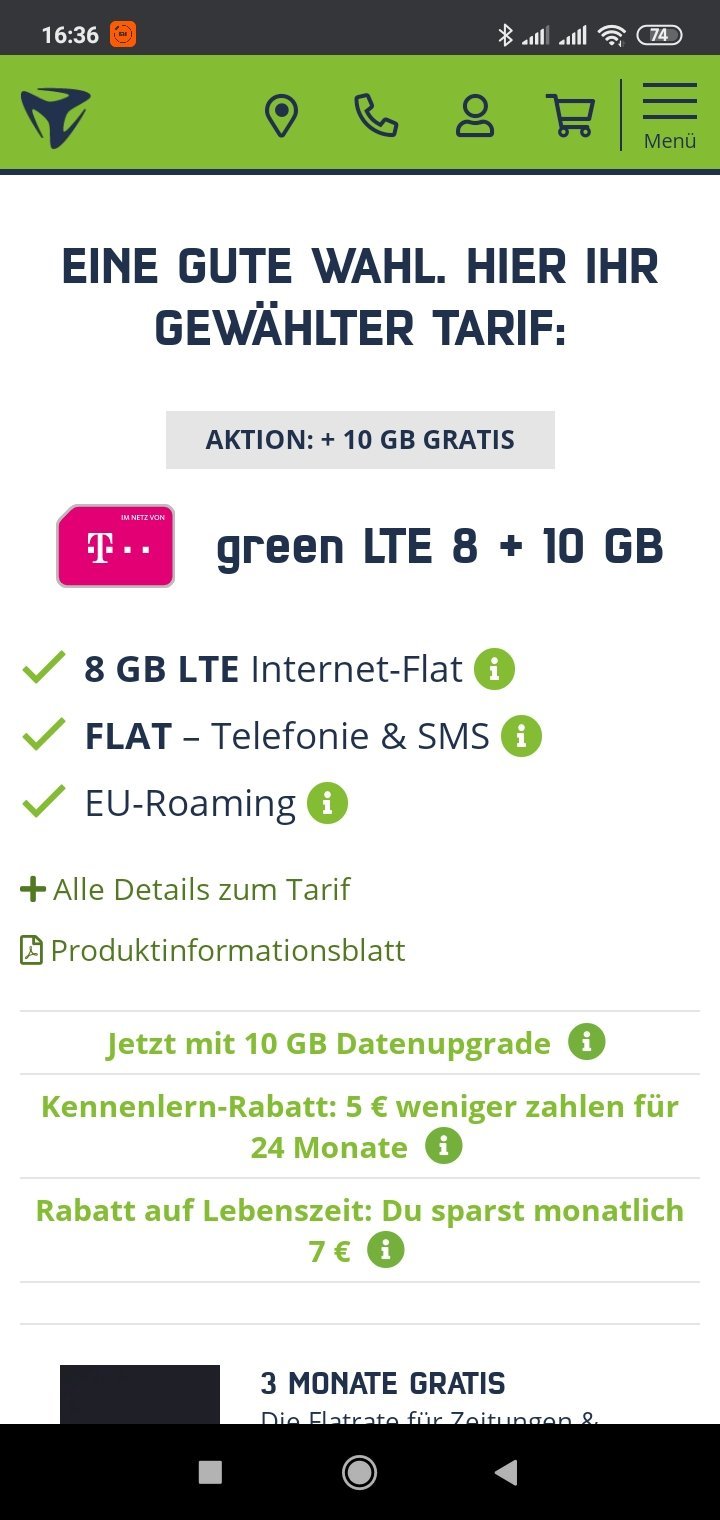720x1520 pixels.
Task: Open the shopping cart
Action: coord(571,116)
